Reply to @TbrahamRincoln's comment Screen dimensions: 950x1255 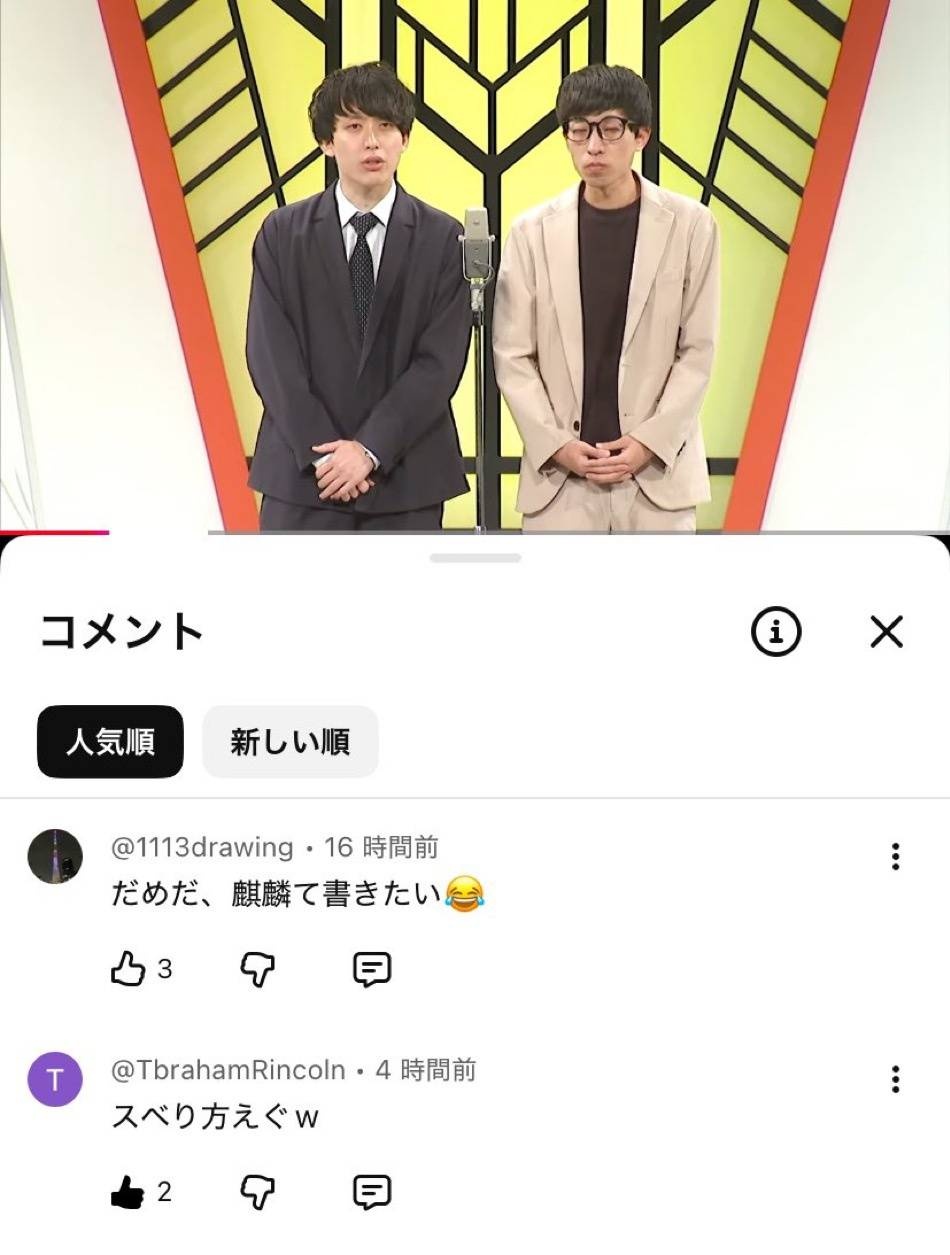(372, 1192)
